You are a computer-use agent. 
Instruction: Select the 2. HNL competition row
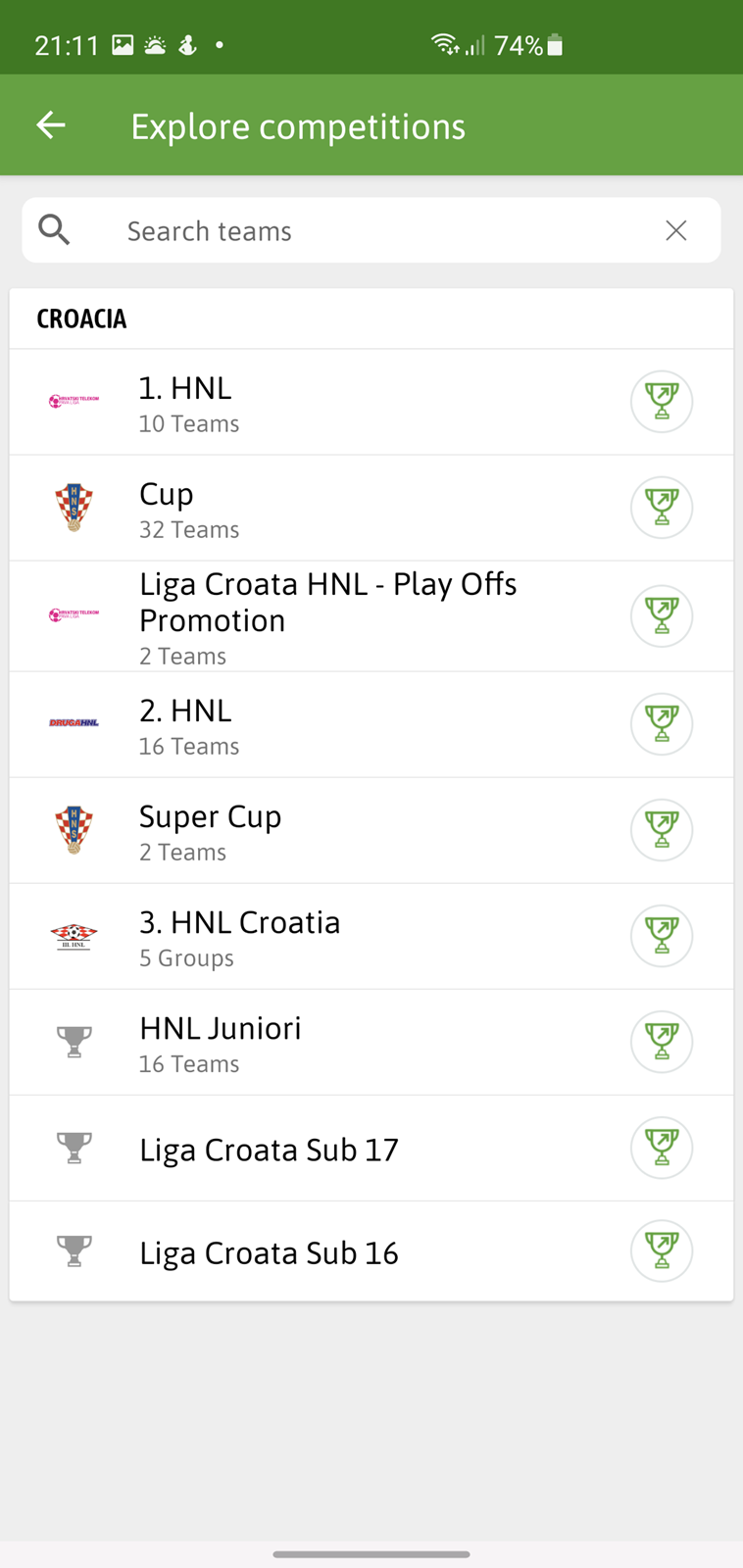tap(371, 724)
